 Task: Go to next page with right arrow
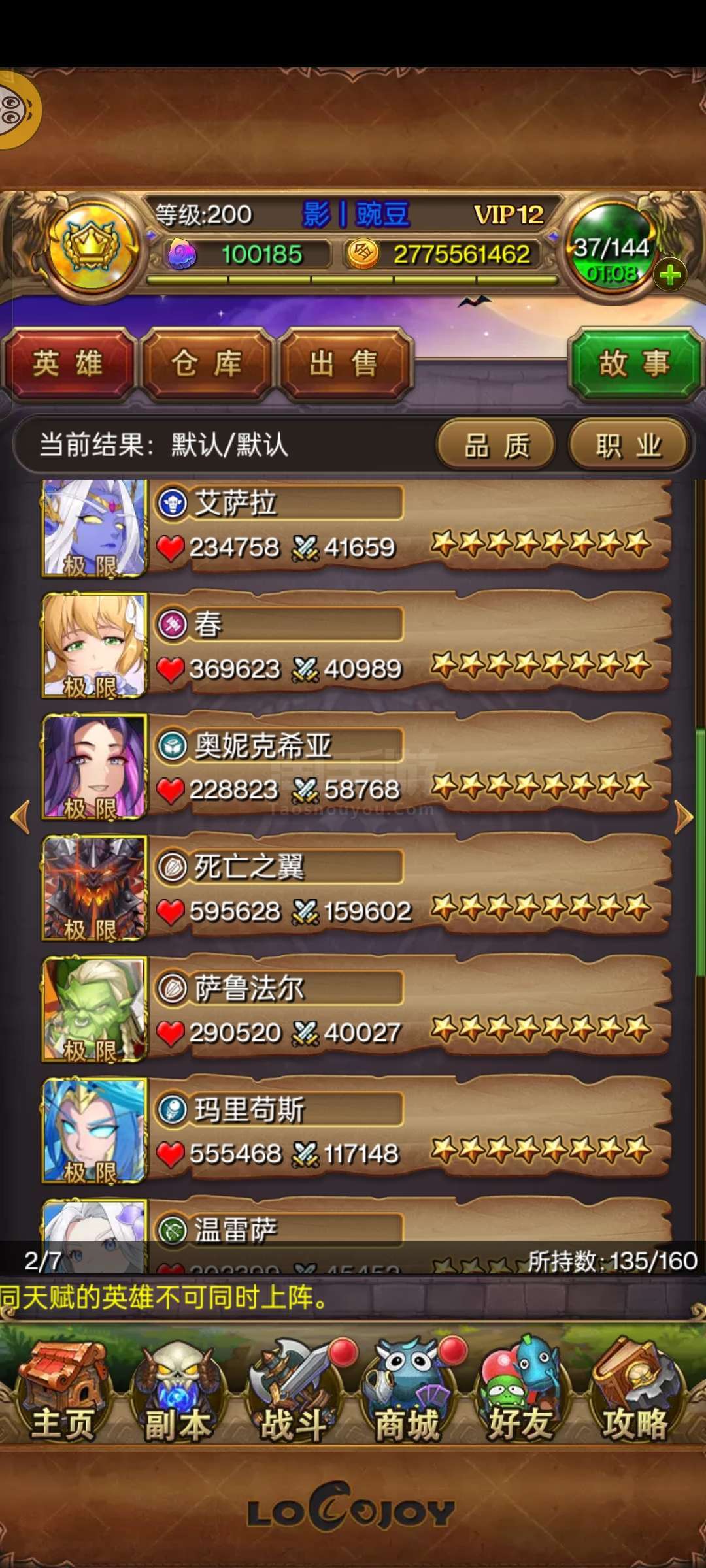click(x=684, y=817)
